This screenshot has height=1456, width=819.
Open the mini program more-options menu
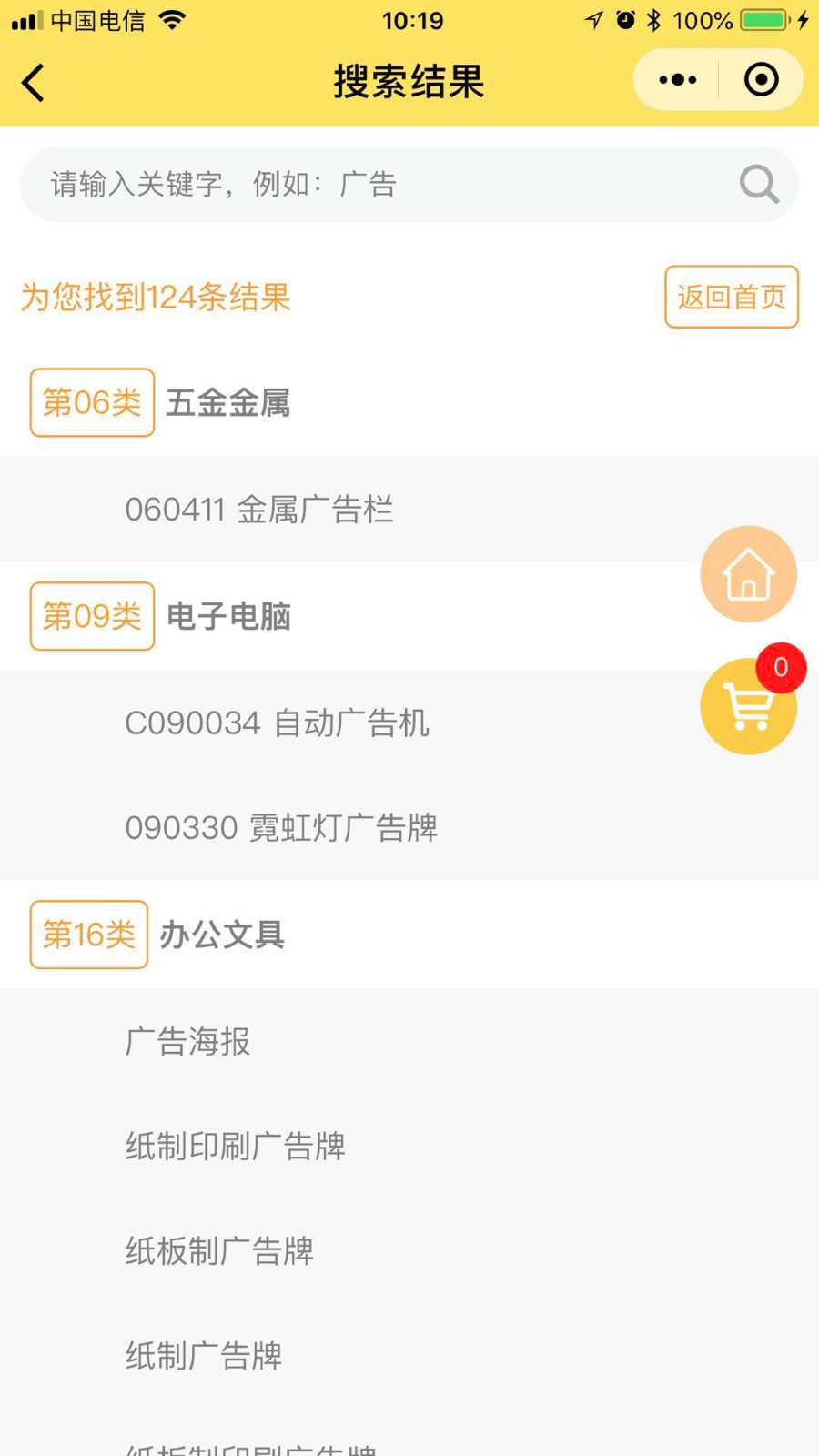point(677,80)
